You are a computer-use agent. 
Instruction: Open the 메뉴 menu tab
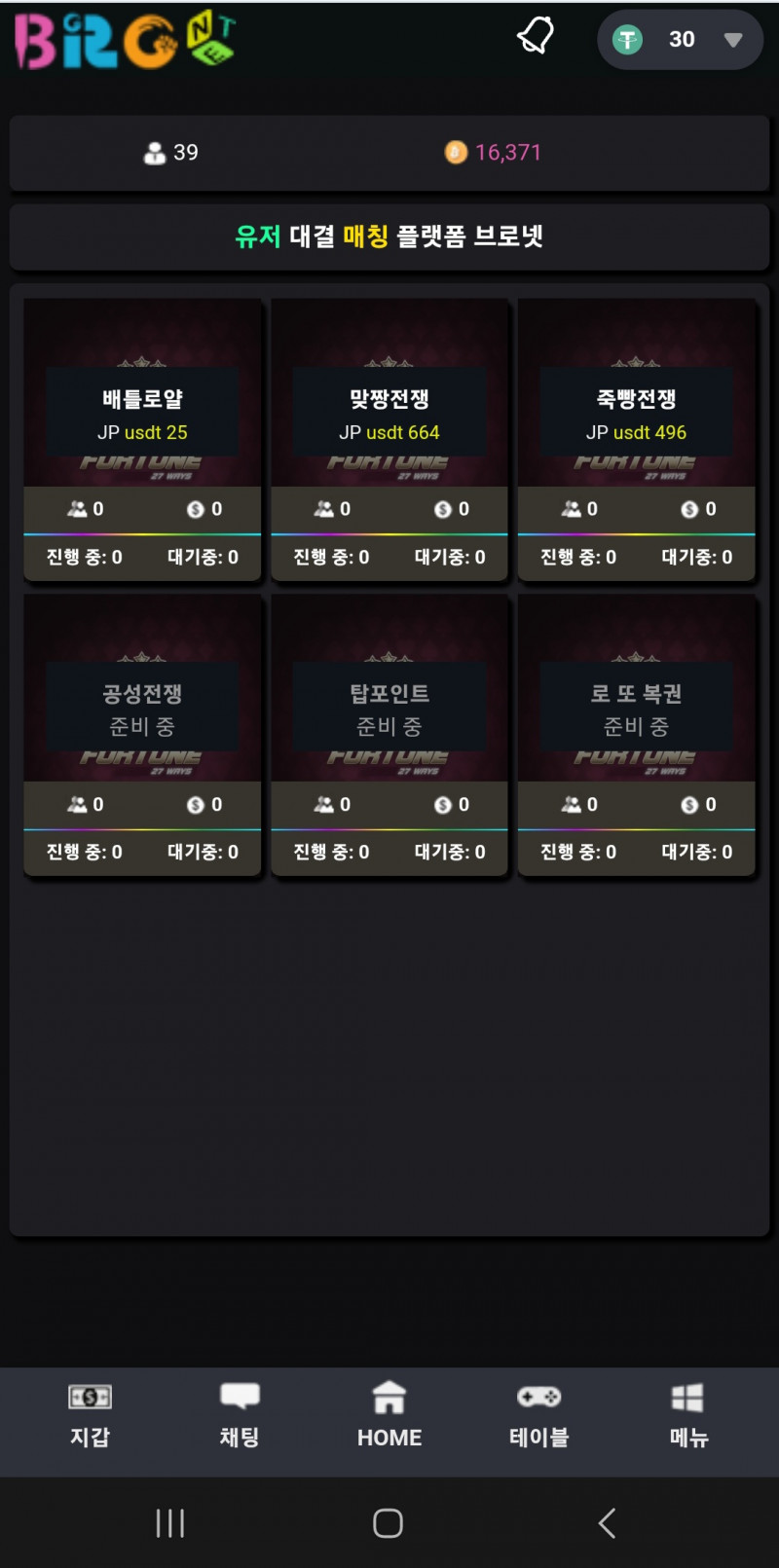688,1416
